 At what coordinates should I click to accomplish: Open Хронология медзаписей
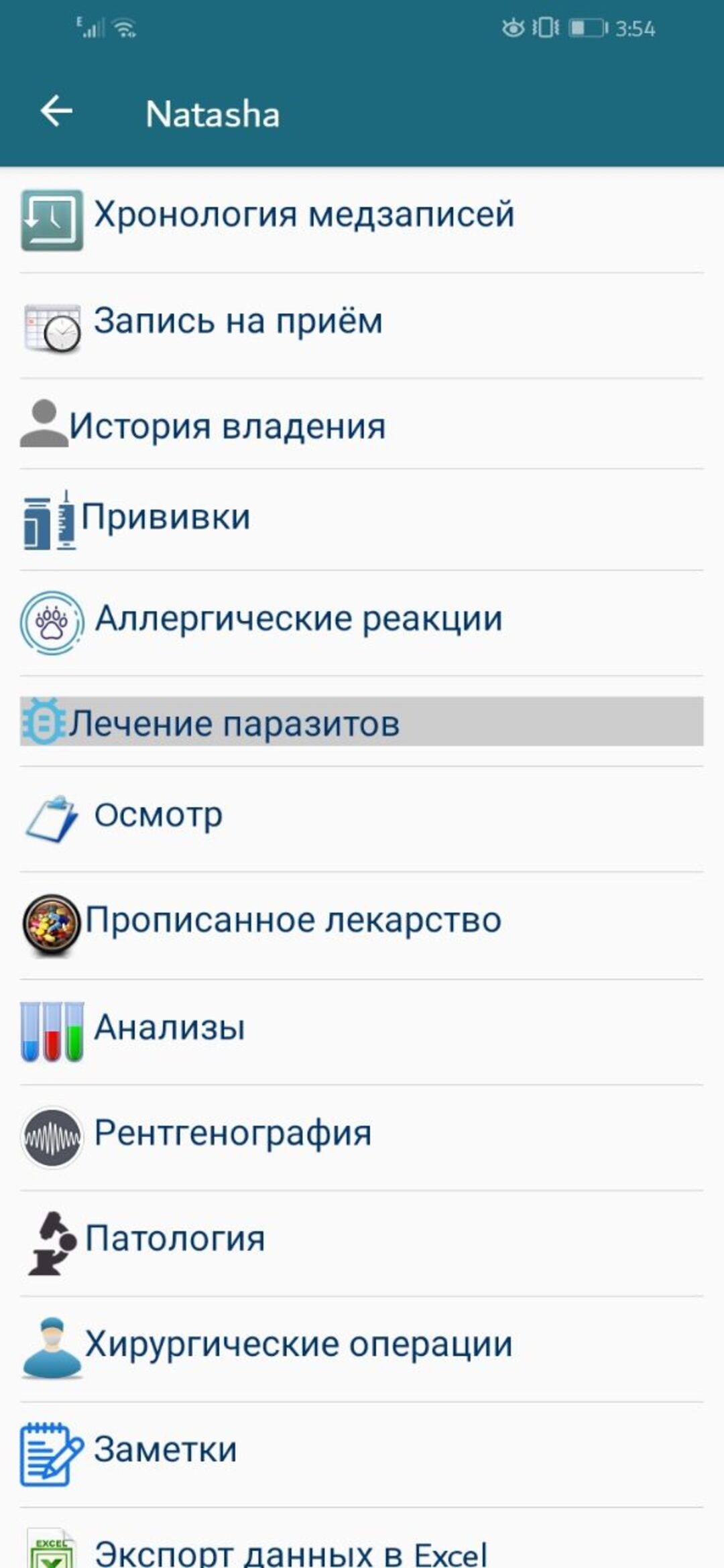click(x=304, y=216)
